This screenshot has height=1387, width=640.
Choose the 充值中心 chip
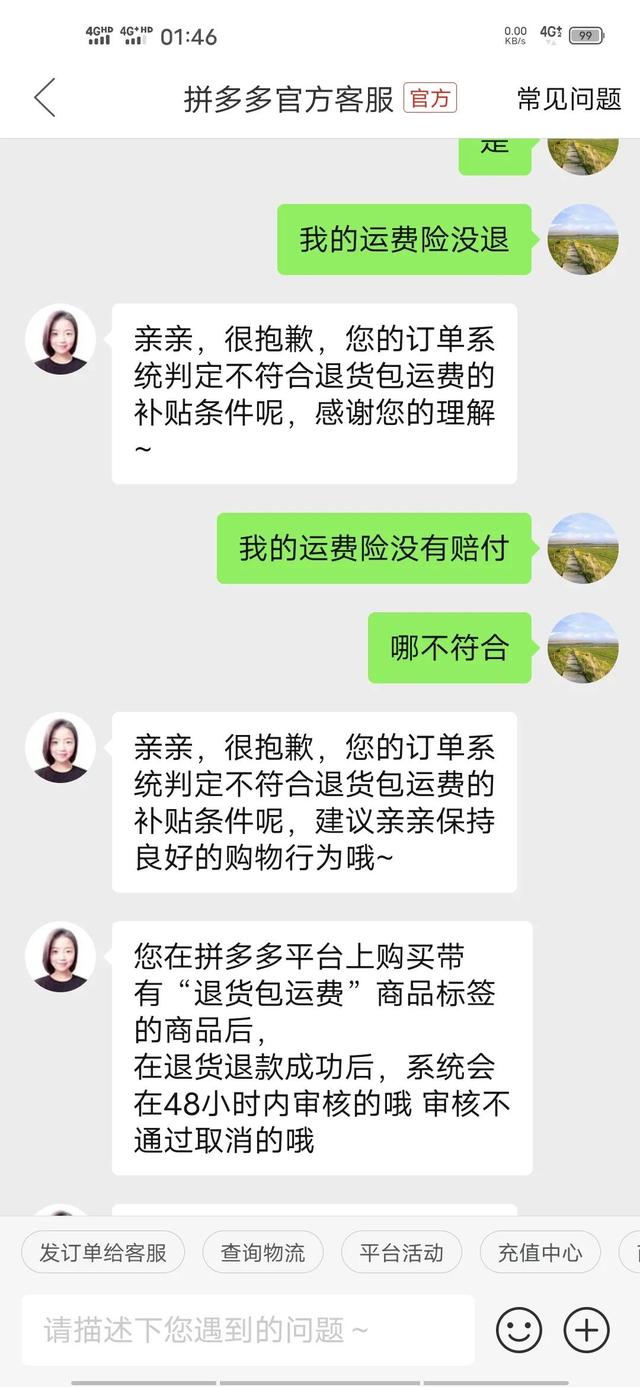coord(540,1252)
